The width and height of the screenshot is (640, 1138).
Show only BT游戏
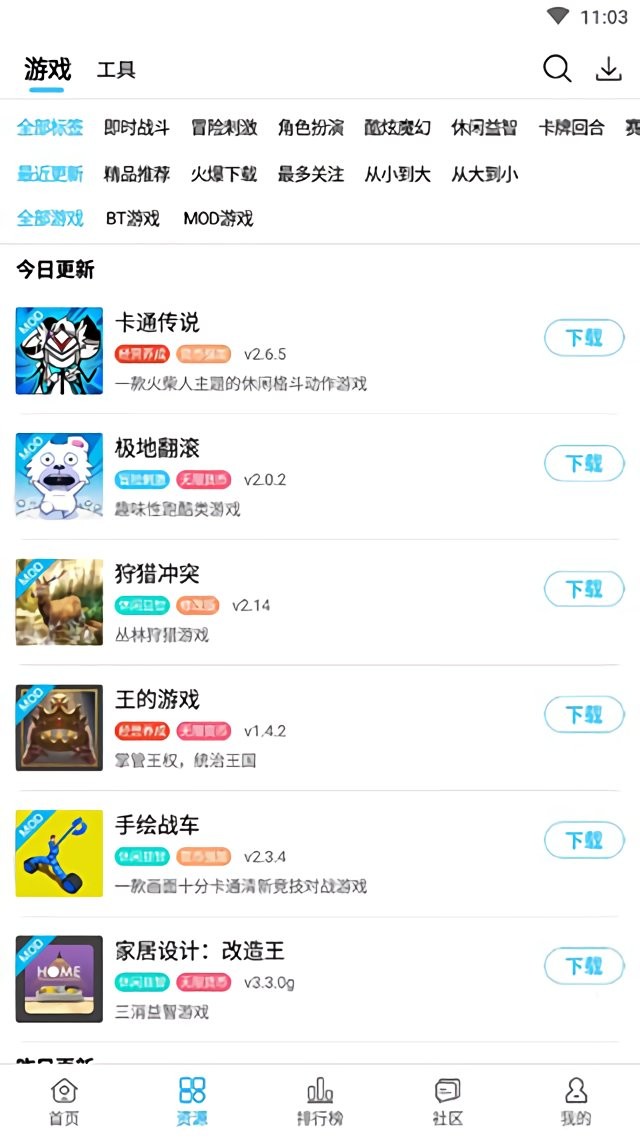tap(133, 218)
